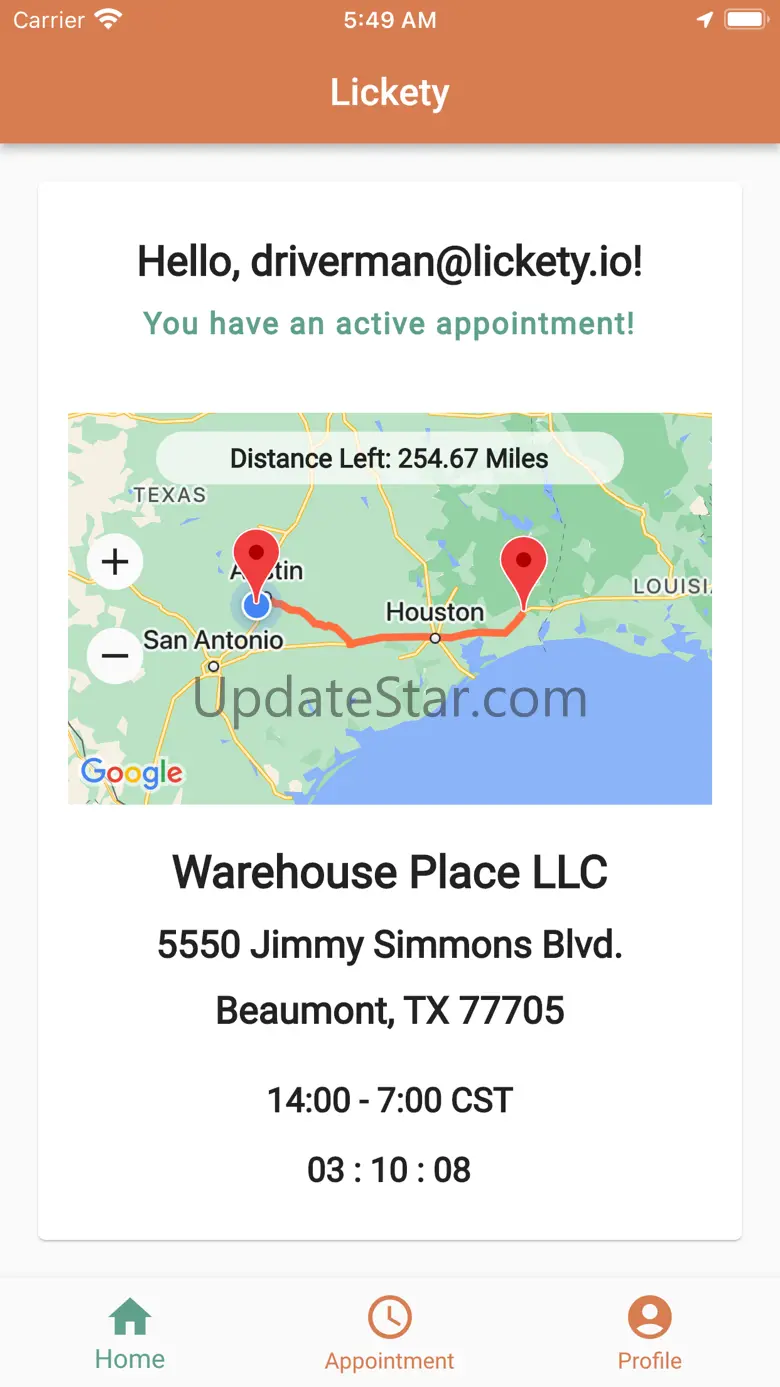Zoom out on the map
780x1387 pixels.
[x=115, y=656]
